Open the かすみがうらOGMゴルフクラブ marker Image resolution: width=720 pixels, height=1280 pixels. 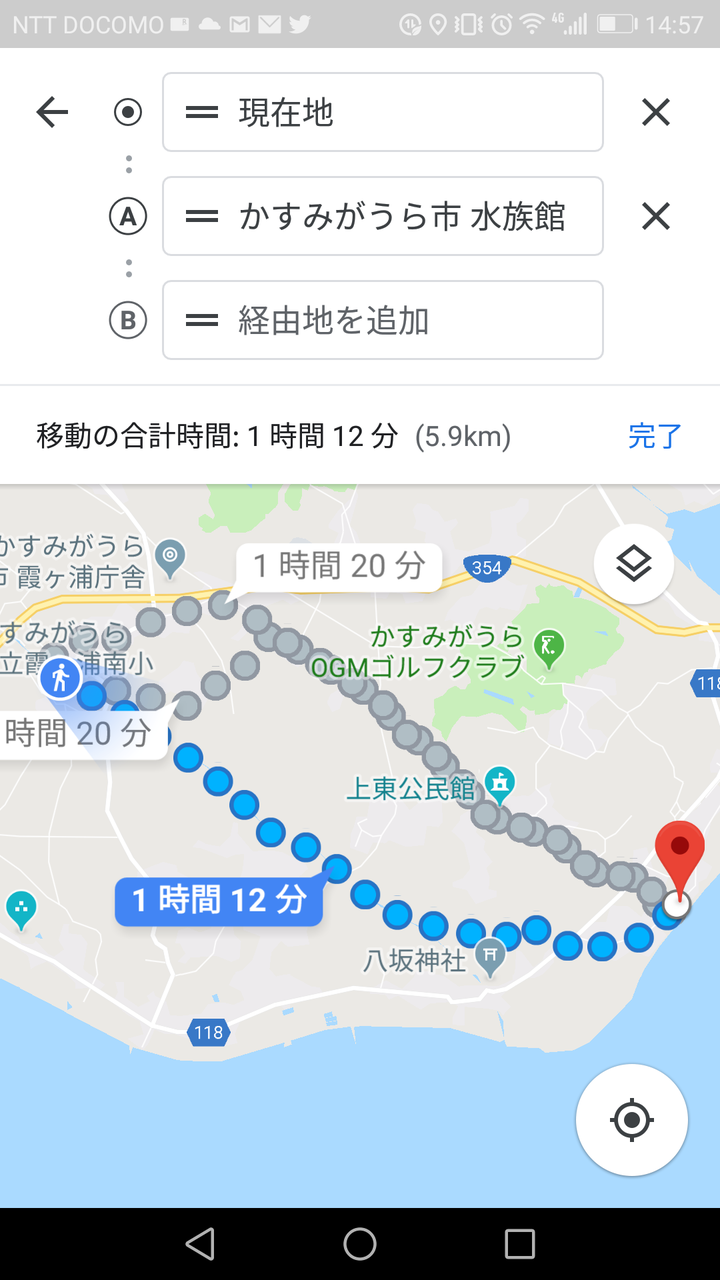546,643
